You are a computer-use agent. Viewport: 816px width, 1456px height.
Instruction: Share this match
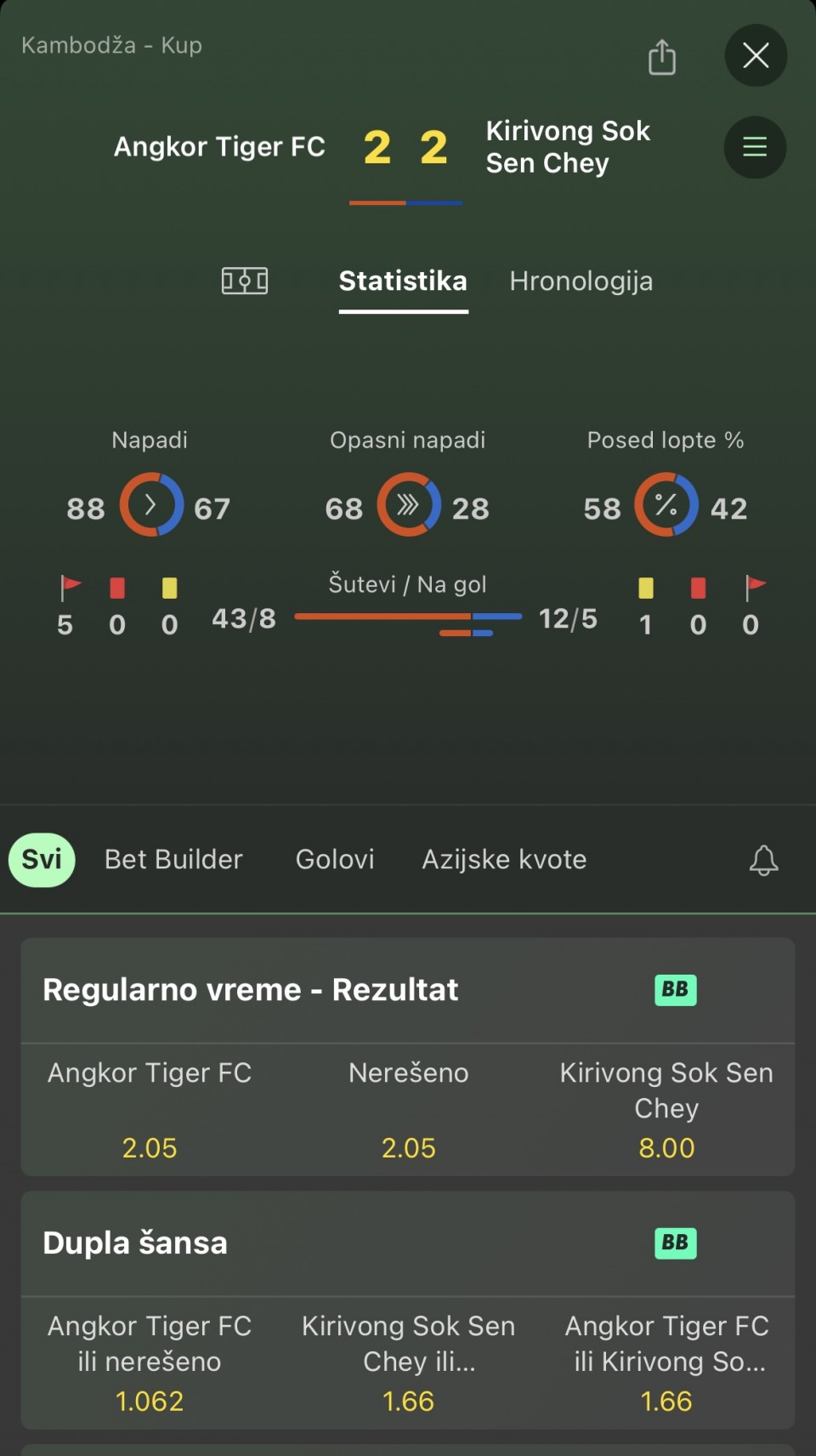click(x=661, y=57)
